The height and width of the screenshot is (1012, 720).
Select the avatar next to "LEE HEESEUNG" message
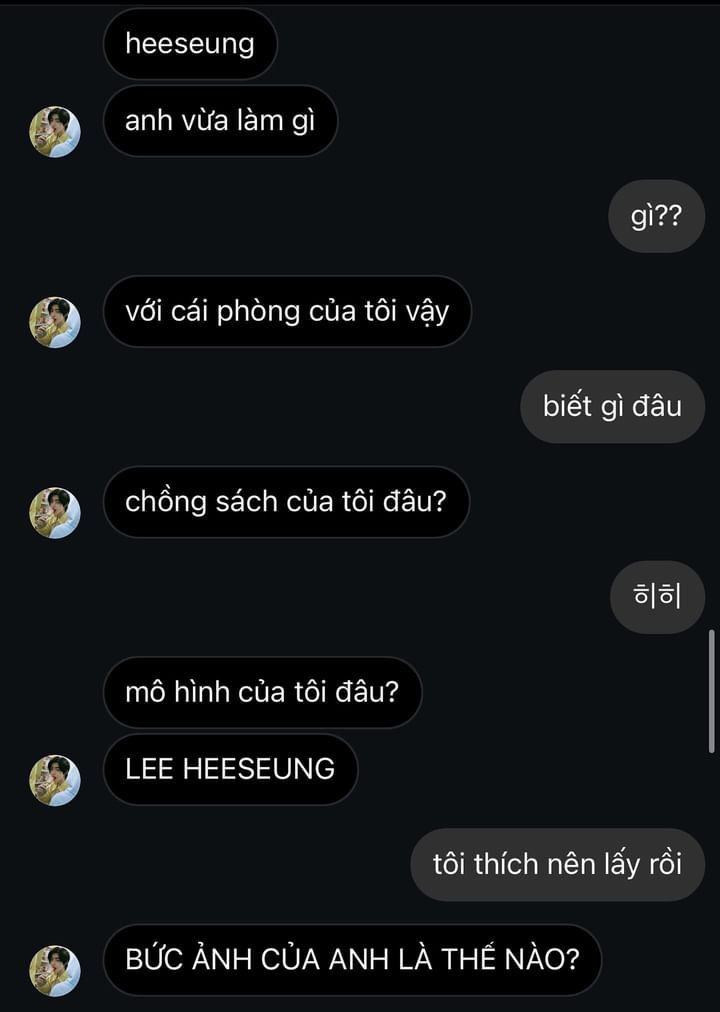pos(55,780)
